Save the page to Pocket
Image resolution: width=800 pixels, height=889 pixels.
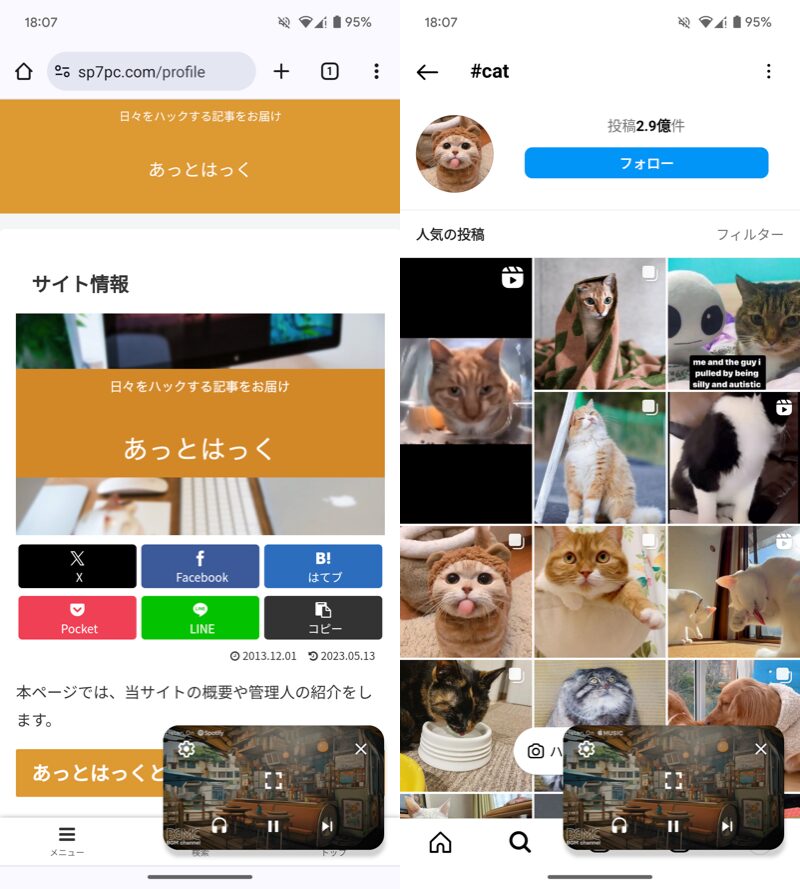(x=78, y=618)
